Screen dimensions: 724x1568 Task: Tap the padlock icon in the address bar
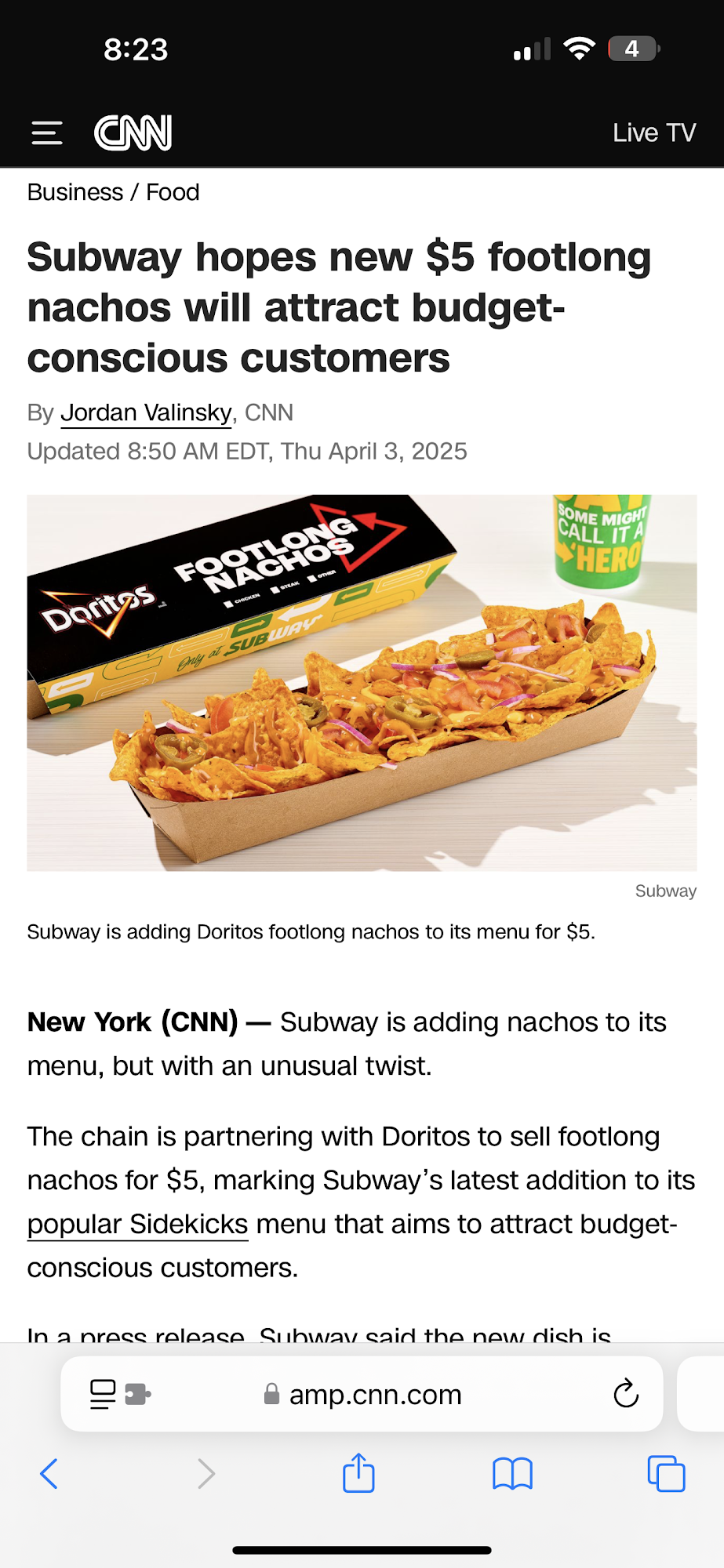(271, 1394)
